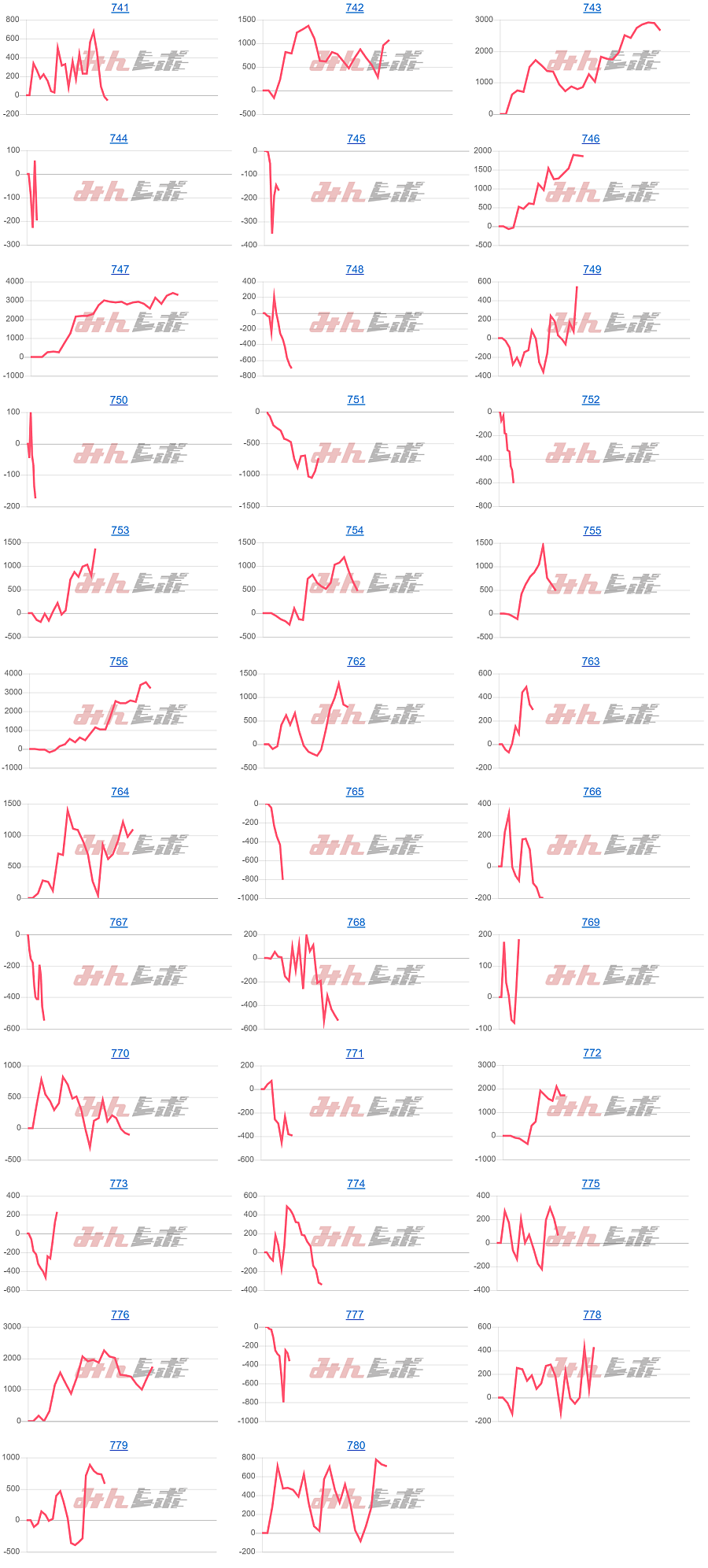Open the link for machine 741
The height and width of the screenshot is (1568, 708).
(120, 8)
